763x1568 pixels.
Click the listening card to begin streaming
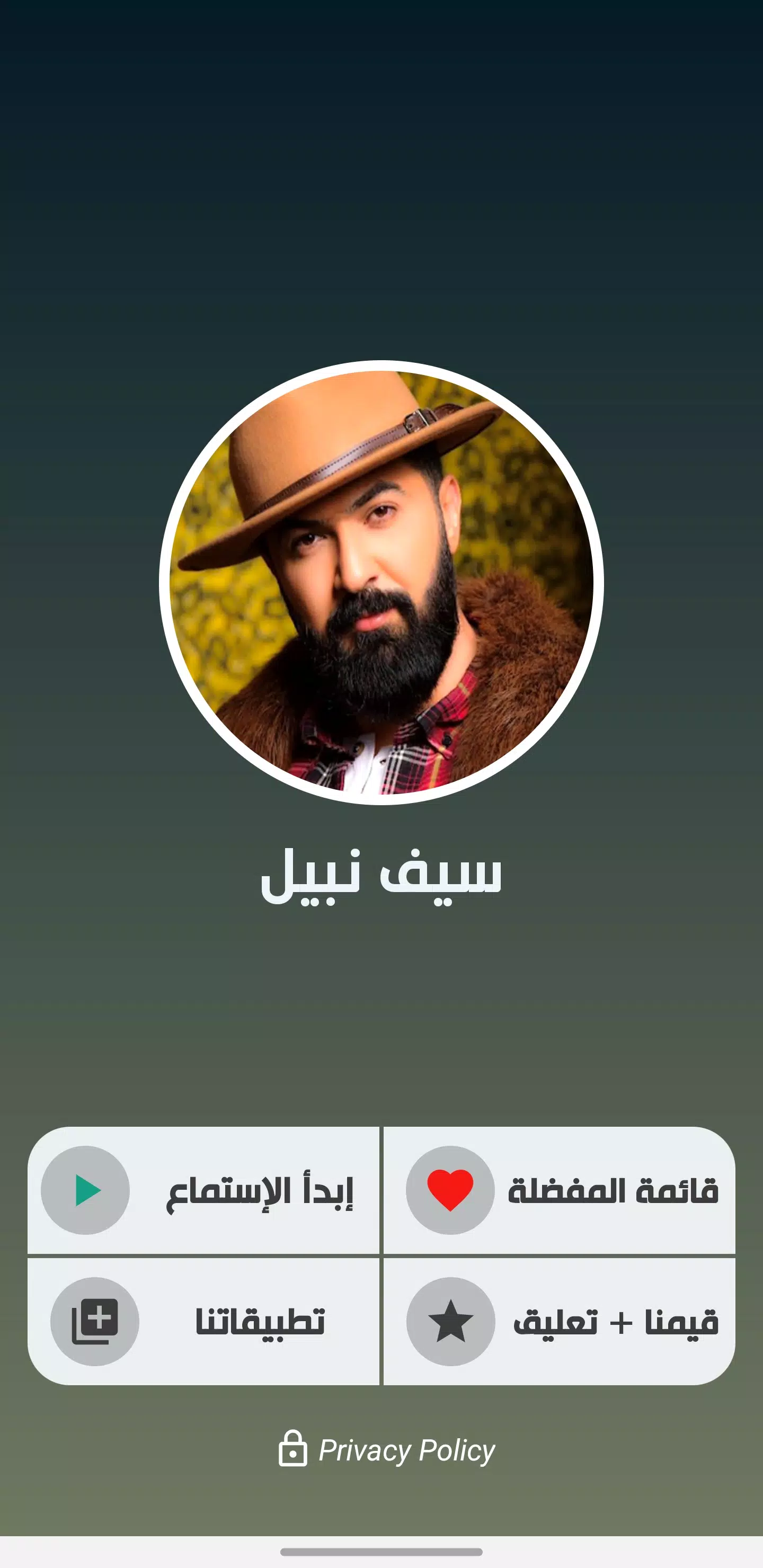[x=207, y=1192]
